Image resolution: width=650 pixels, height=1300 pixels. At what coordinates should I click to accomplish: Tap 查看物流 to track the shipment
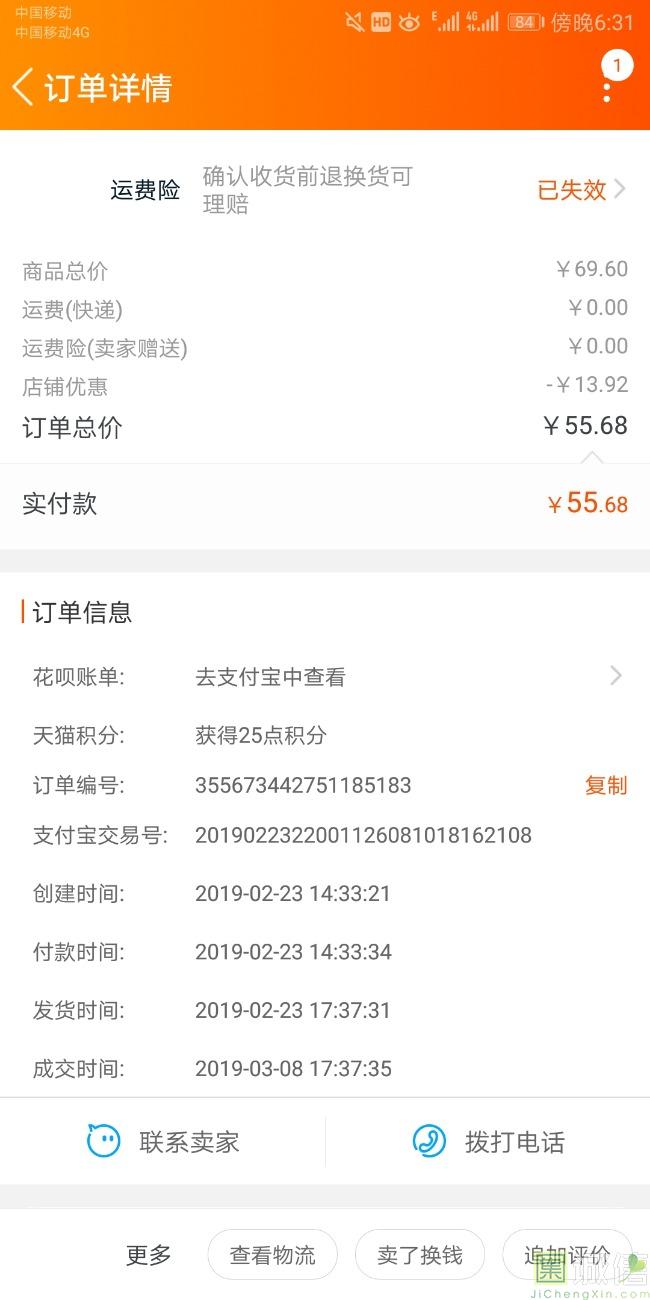tap(272, 1255)
